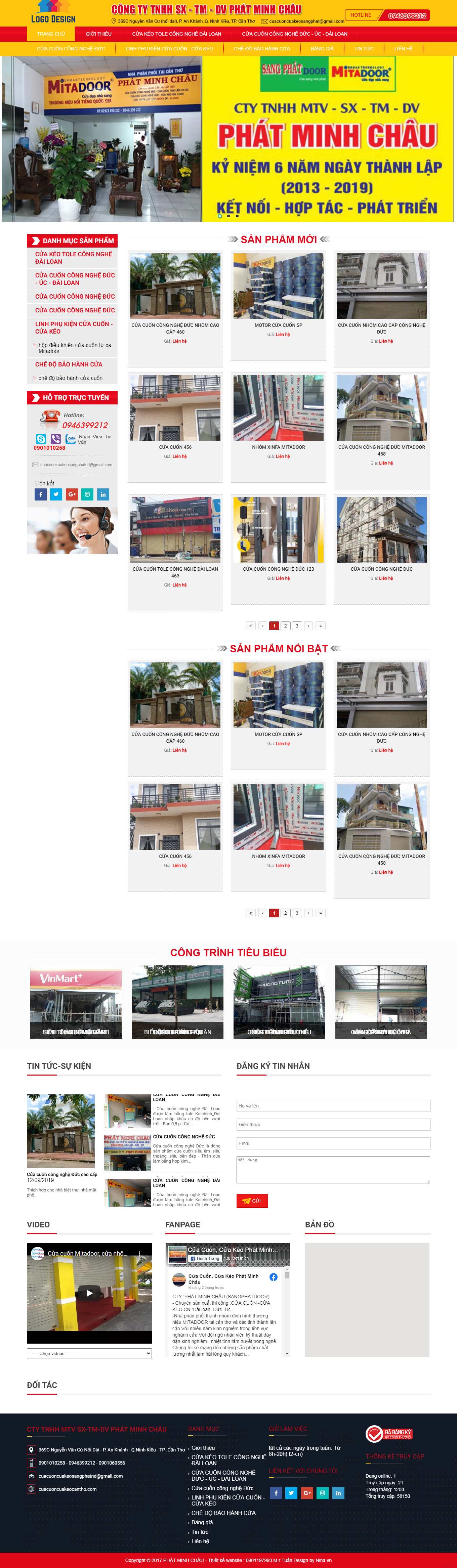Go to GIỚI THIỆU page
Viewport: 457px width, 1568px height.
tap(98, 34)
